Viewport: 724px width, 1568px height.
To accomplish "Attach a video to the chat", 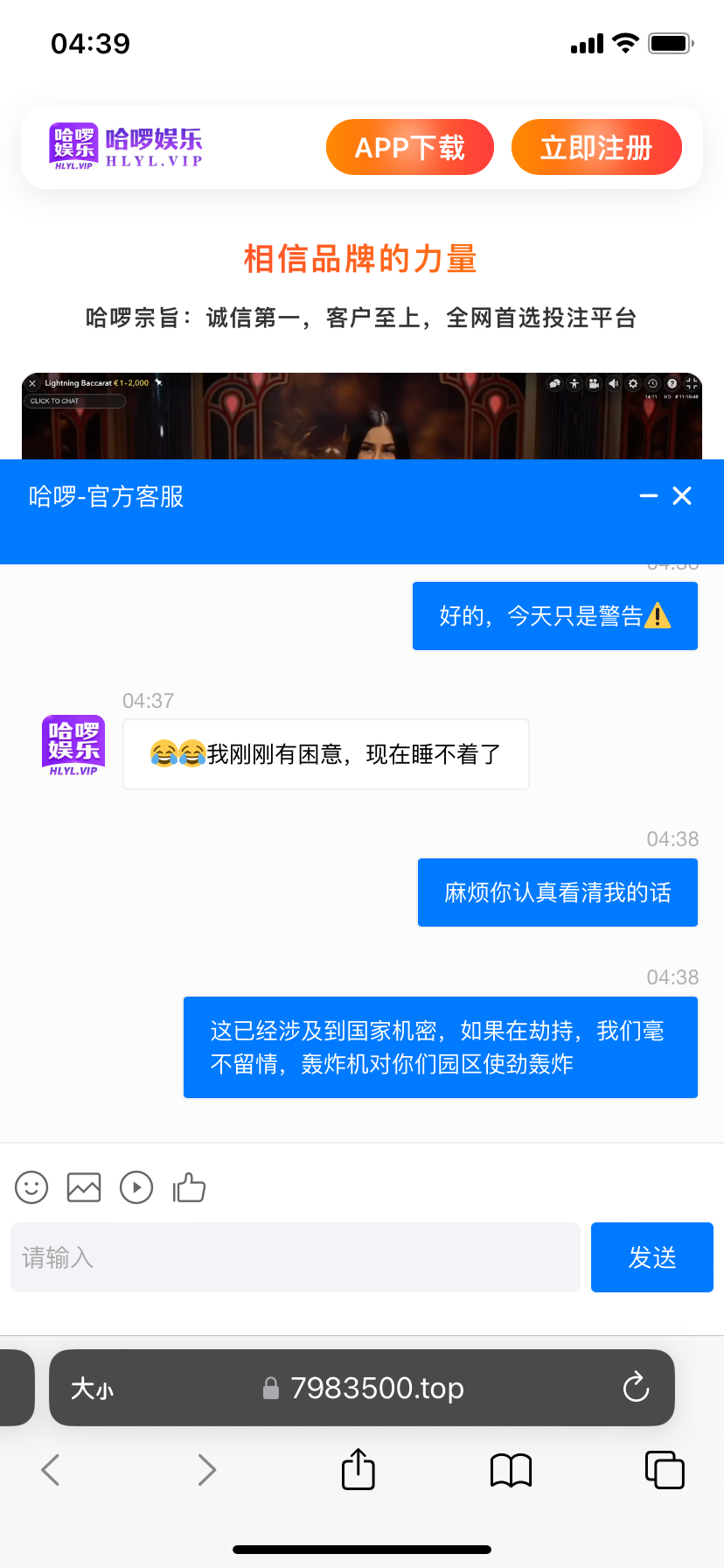I will tap(136, 1187).
